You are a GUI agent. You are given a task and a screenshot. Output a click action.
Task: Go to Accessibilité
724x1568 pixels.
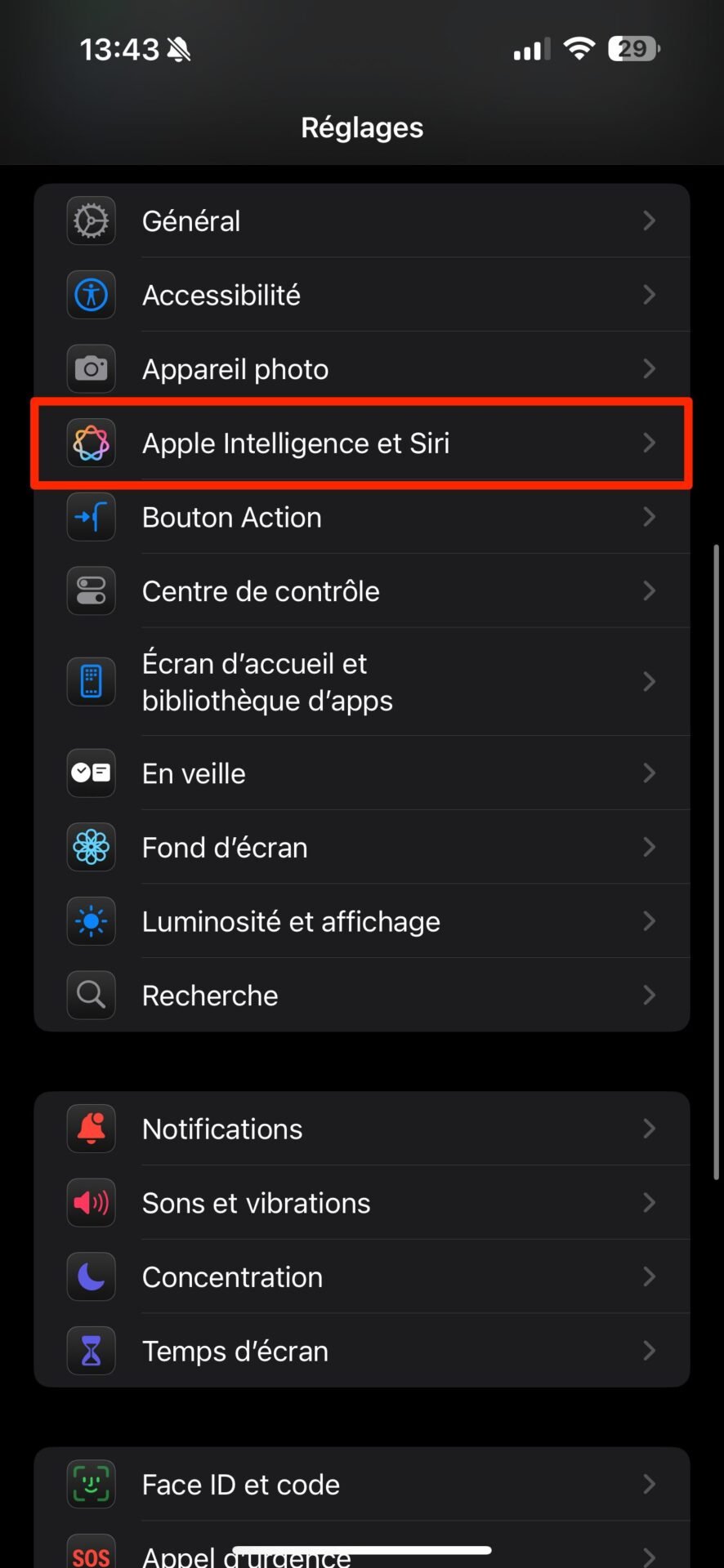pos(362,295)
